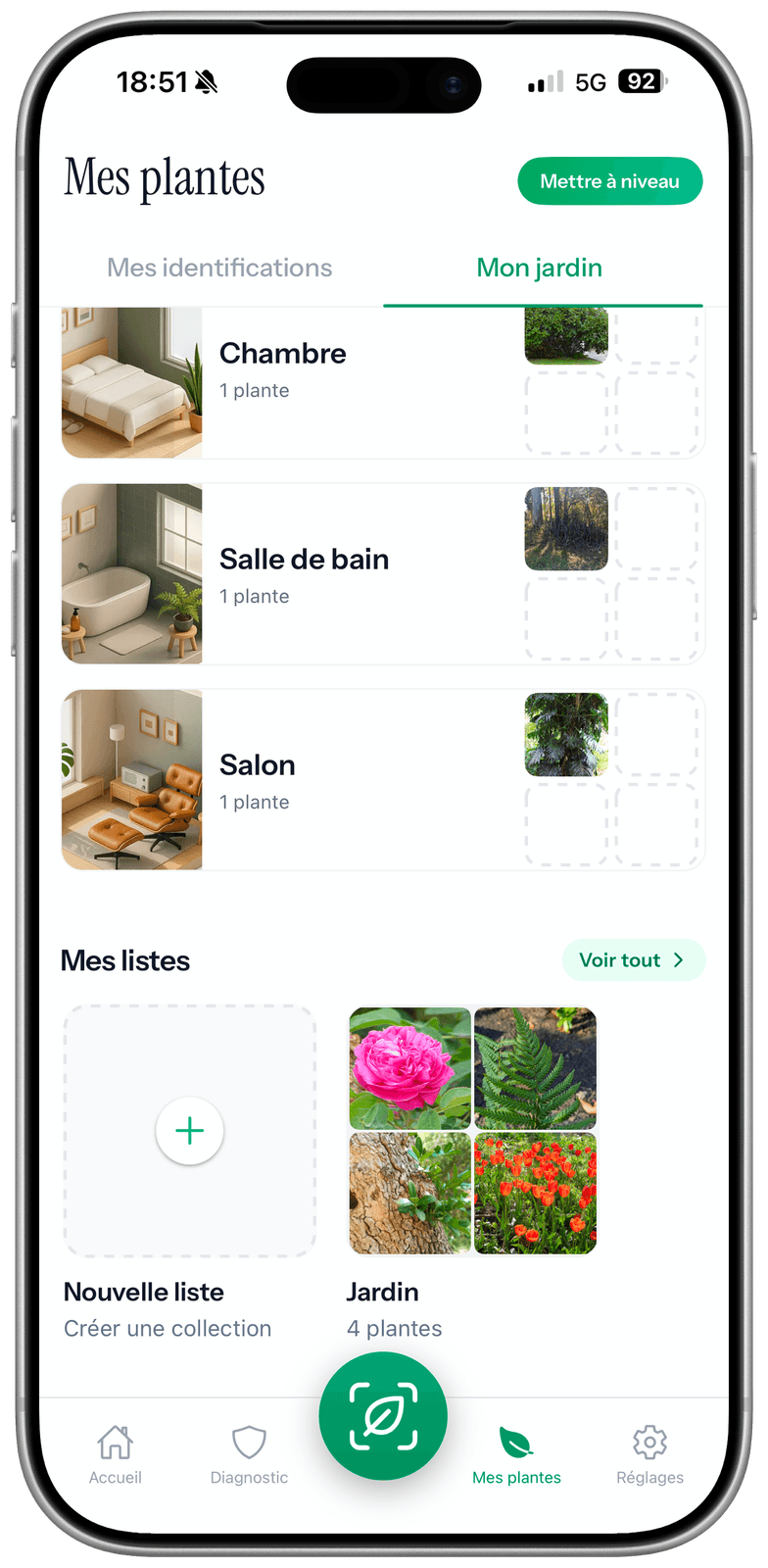Select the Mes plantes bottom tab
This screenshot has width=768, height=1568.
coord(516,1454)
